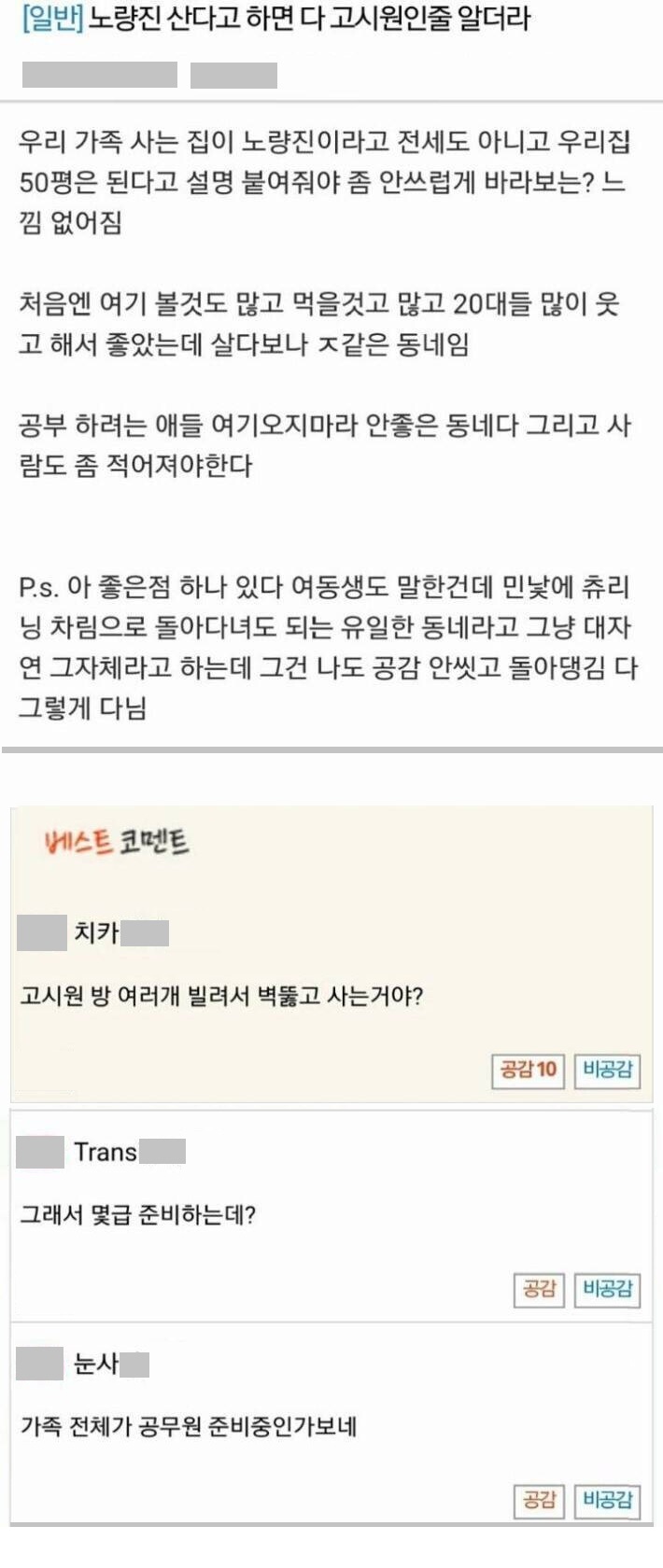Tap 비공감 on 치카's best comment
This screenshot has width=663, height=1568.
pyautogui.click(x=607, y=1070)
